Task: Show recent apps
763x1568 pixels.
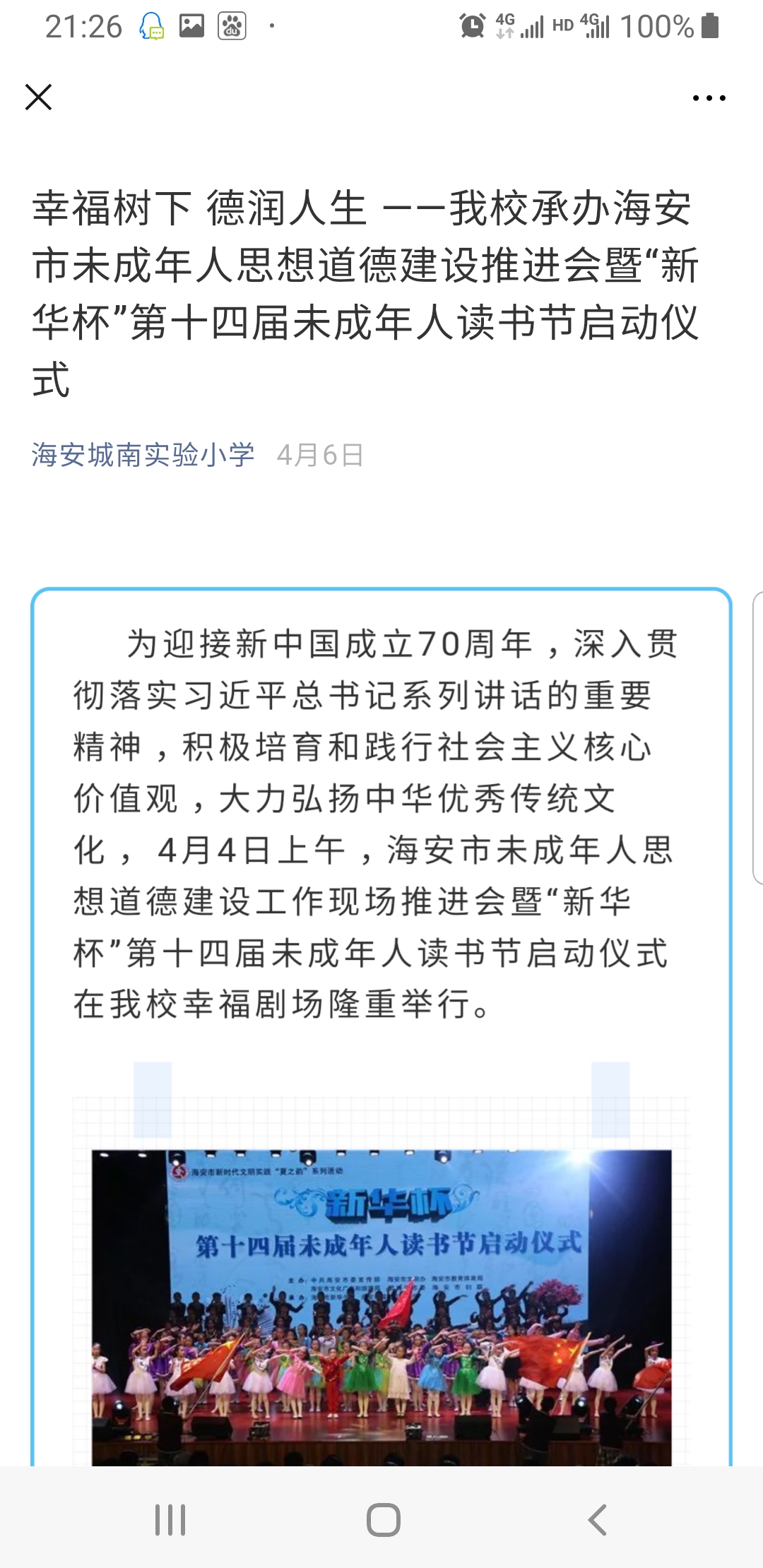Action: [170, 1519]
